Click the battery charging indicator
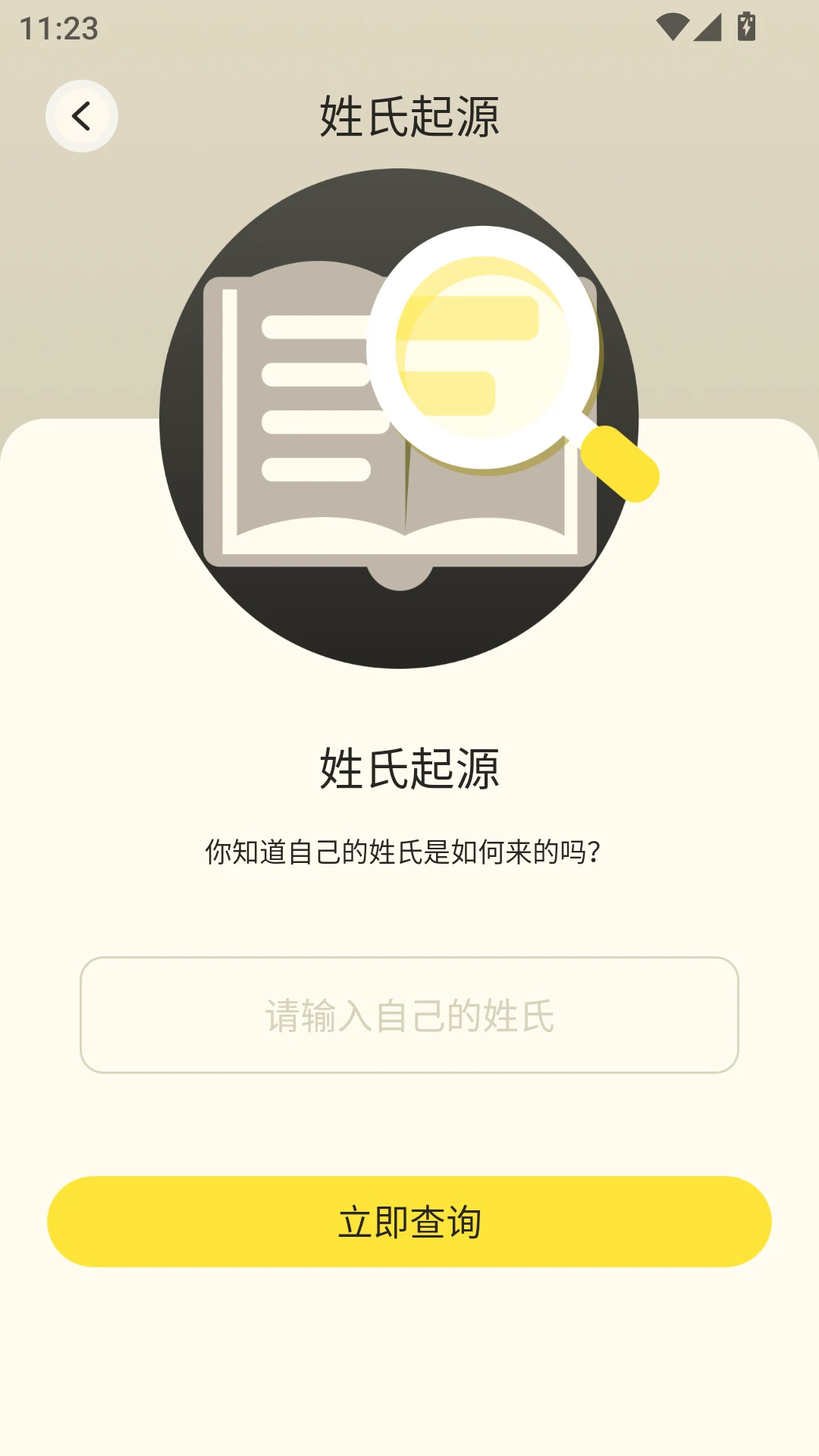 746,25
